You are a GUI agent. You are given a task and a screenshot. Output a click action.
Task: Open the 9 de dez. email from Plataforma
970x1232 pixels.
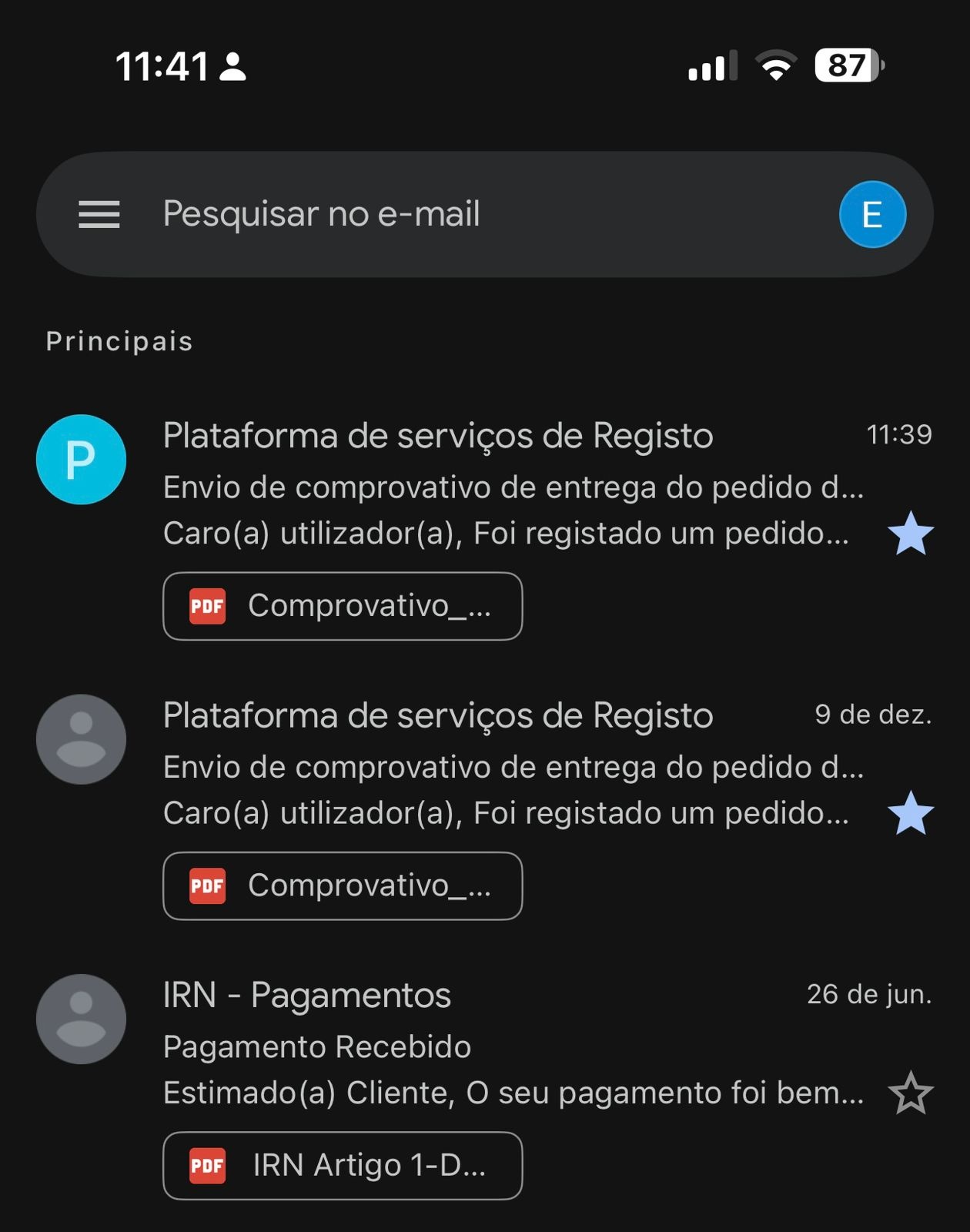(x=508, y=765)
